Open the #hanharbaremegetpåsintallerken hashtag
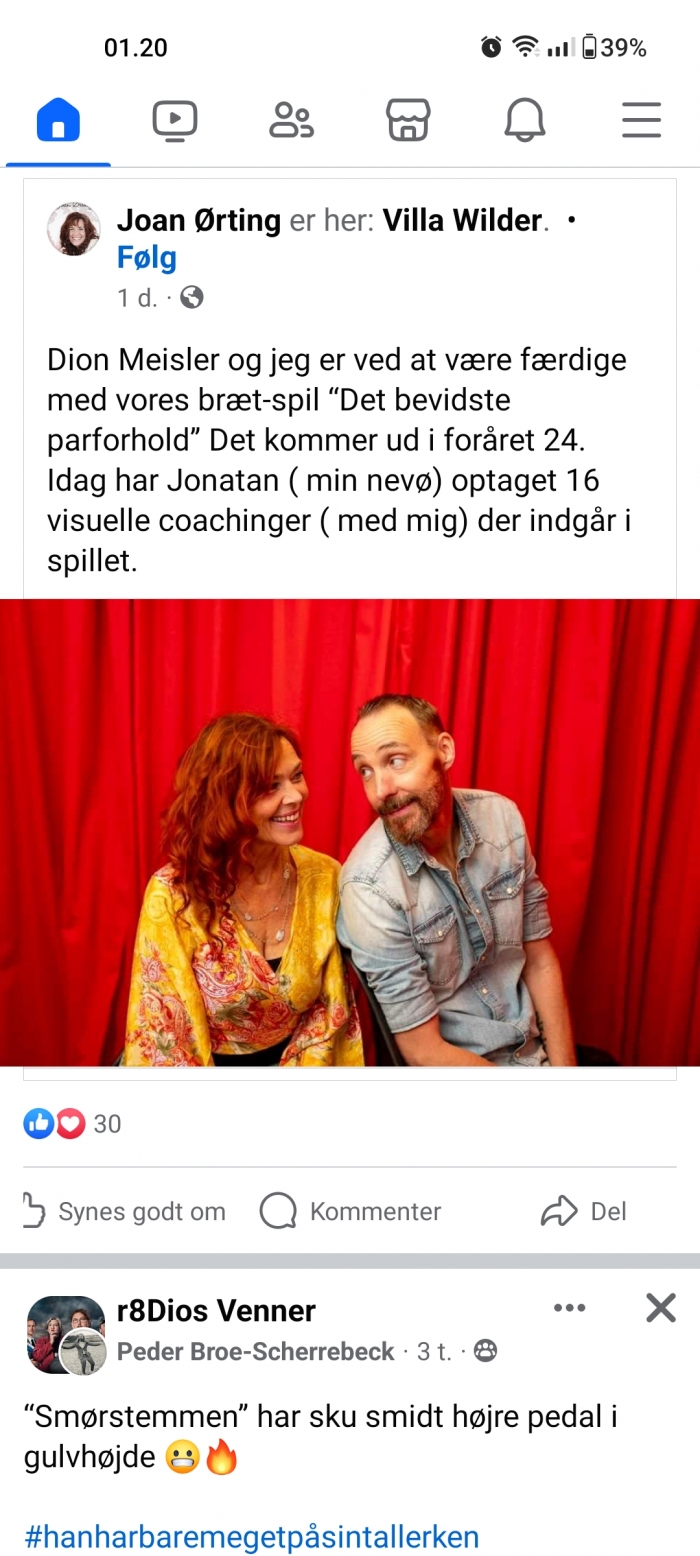Viewport: 700px width, 1556px height. click(x=251, y=1535)
